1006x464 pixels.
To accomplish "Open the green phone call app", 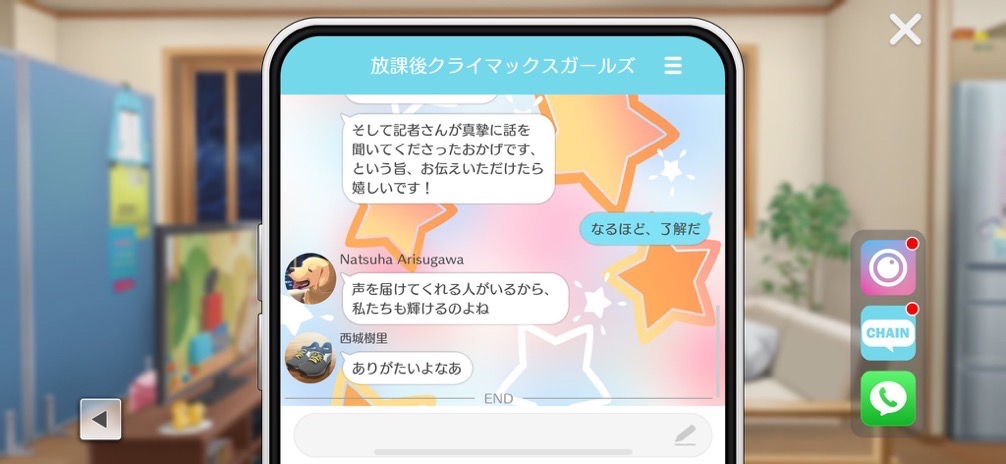I will (x=887, y=398).
